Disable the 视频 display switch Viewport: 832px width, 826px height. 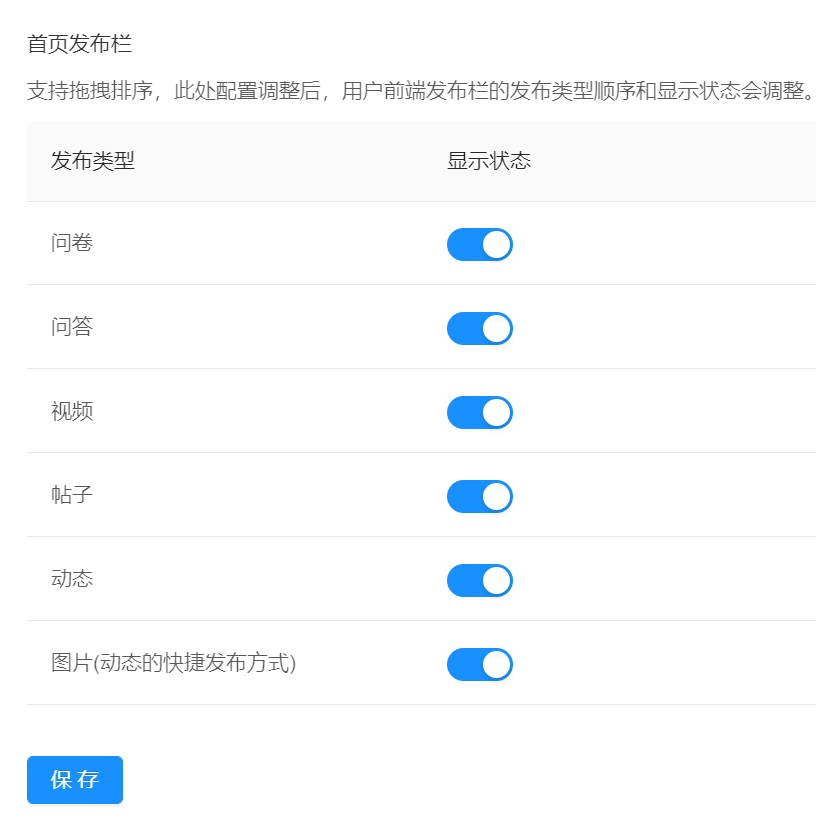click(480, 412)
